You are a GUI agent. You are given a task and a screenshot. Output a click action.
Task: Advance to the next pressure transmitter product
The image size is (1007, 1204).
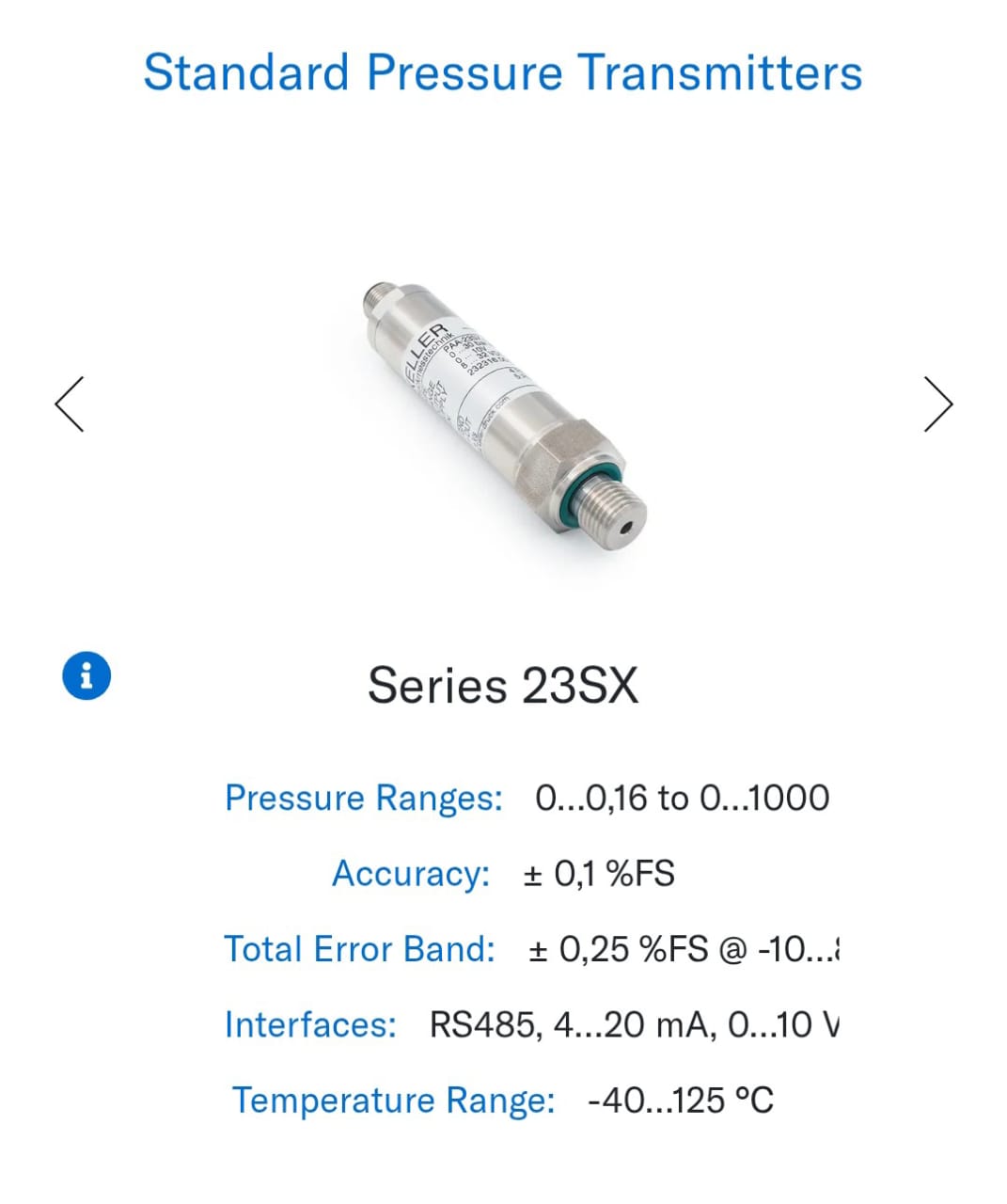click(x=937, y=403)
